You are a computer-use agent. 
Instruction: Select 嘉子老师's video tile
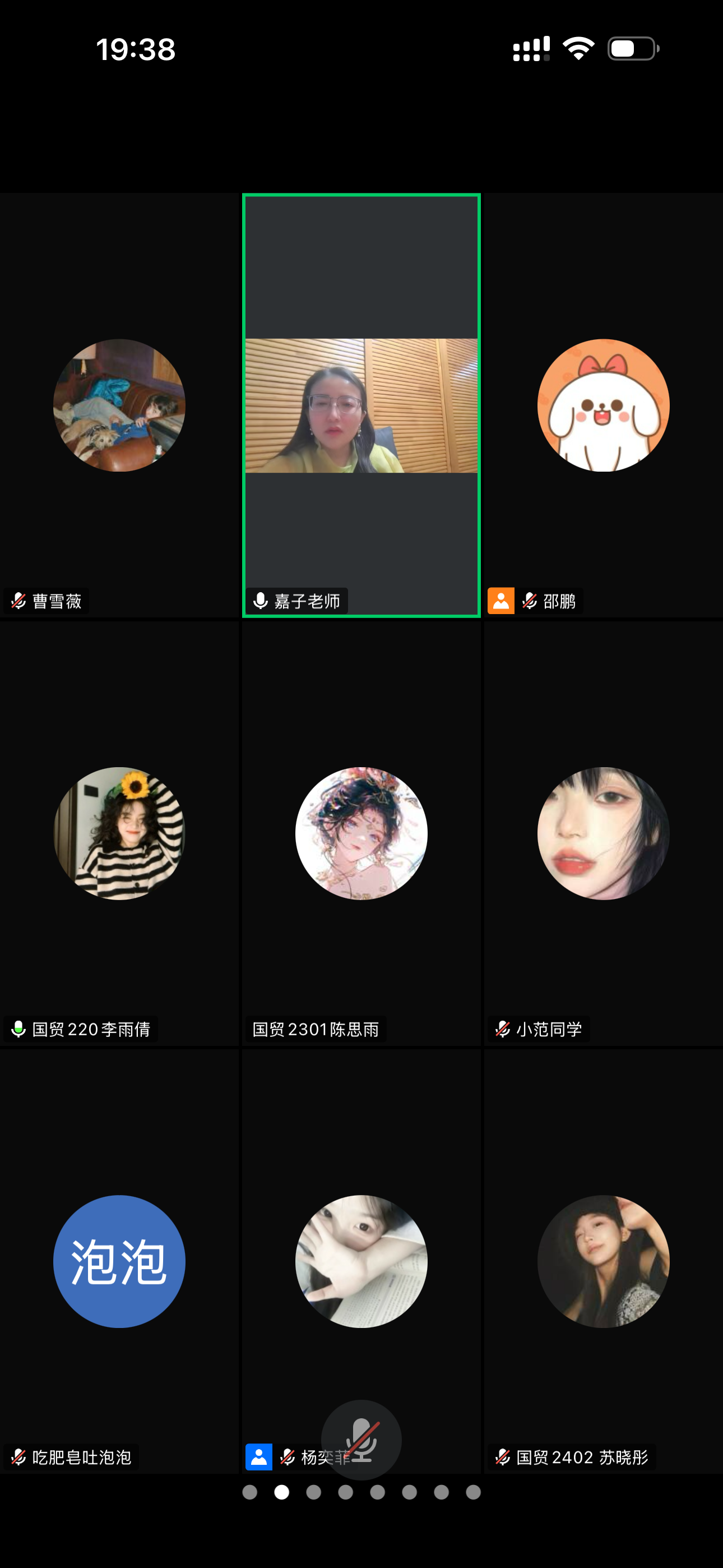pyautogui.click(x=361, y=406)
